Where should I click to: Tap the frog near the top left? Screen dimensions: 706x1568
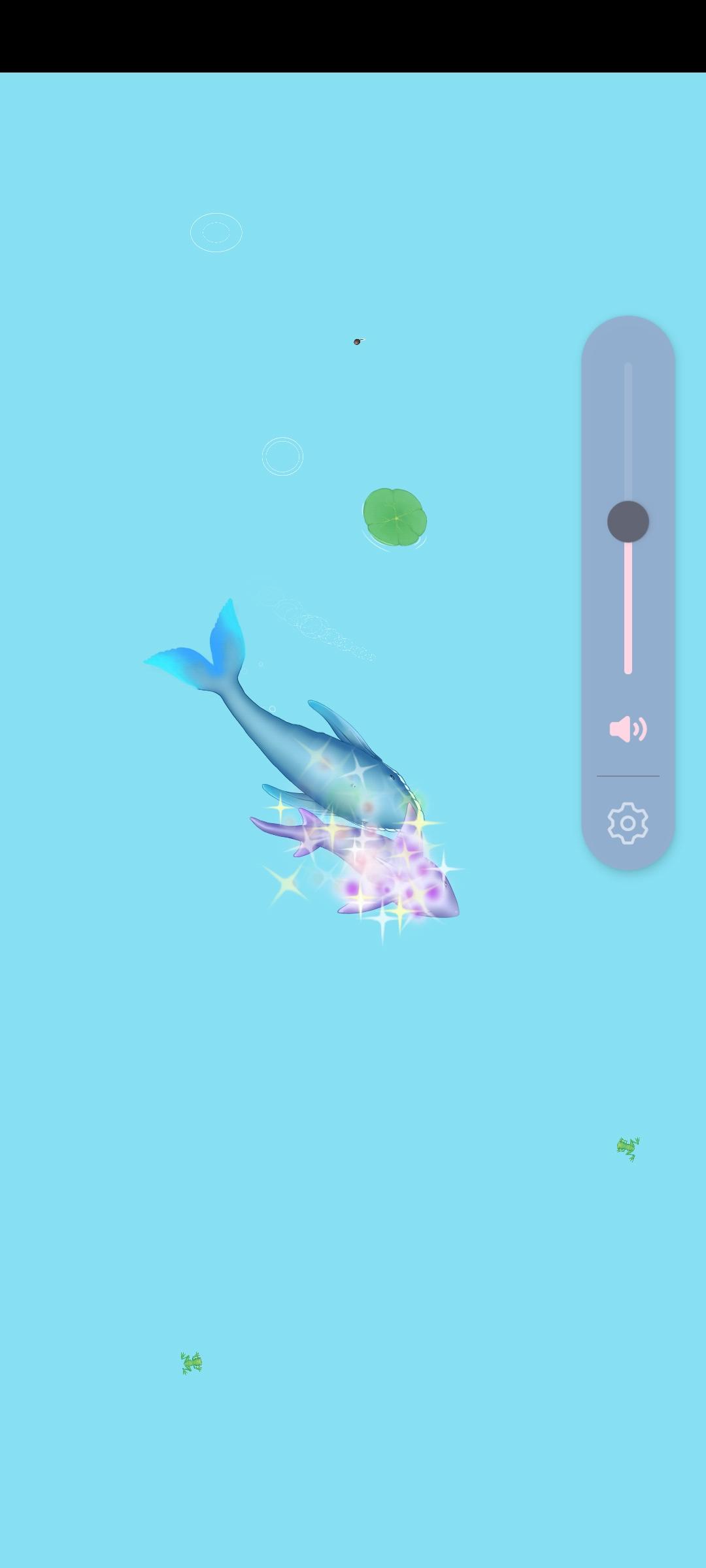pos(190,159)
